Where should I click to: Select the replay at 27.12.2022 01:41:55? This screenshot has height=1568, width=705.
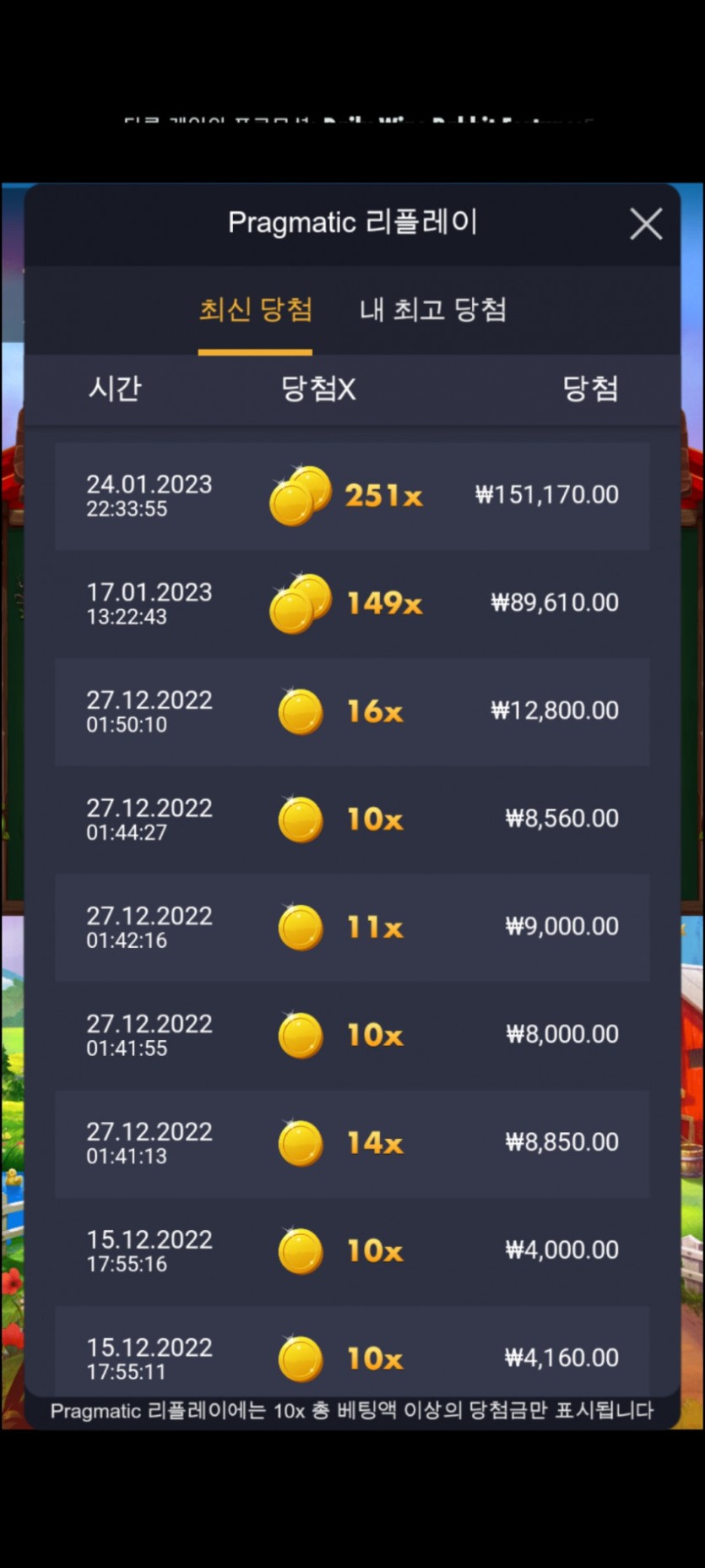tap(352, 1035)
